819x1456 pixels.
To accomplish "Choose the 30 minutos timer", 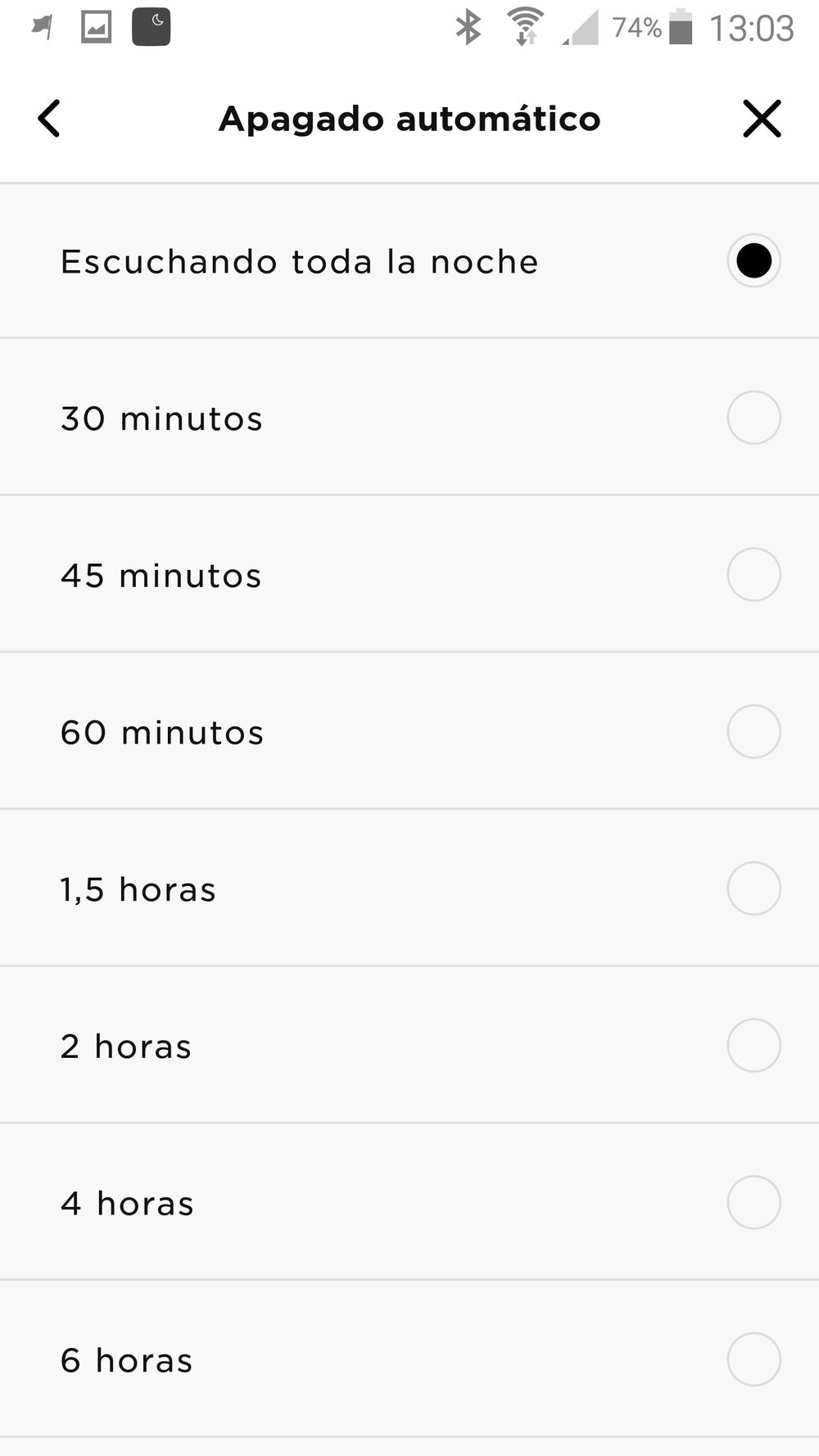I will pyautogui.click(x=753, y=418).
